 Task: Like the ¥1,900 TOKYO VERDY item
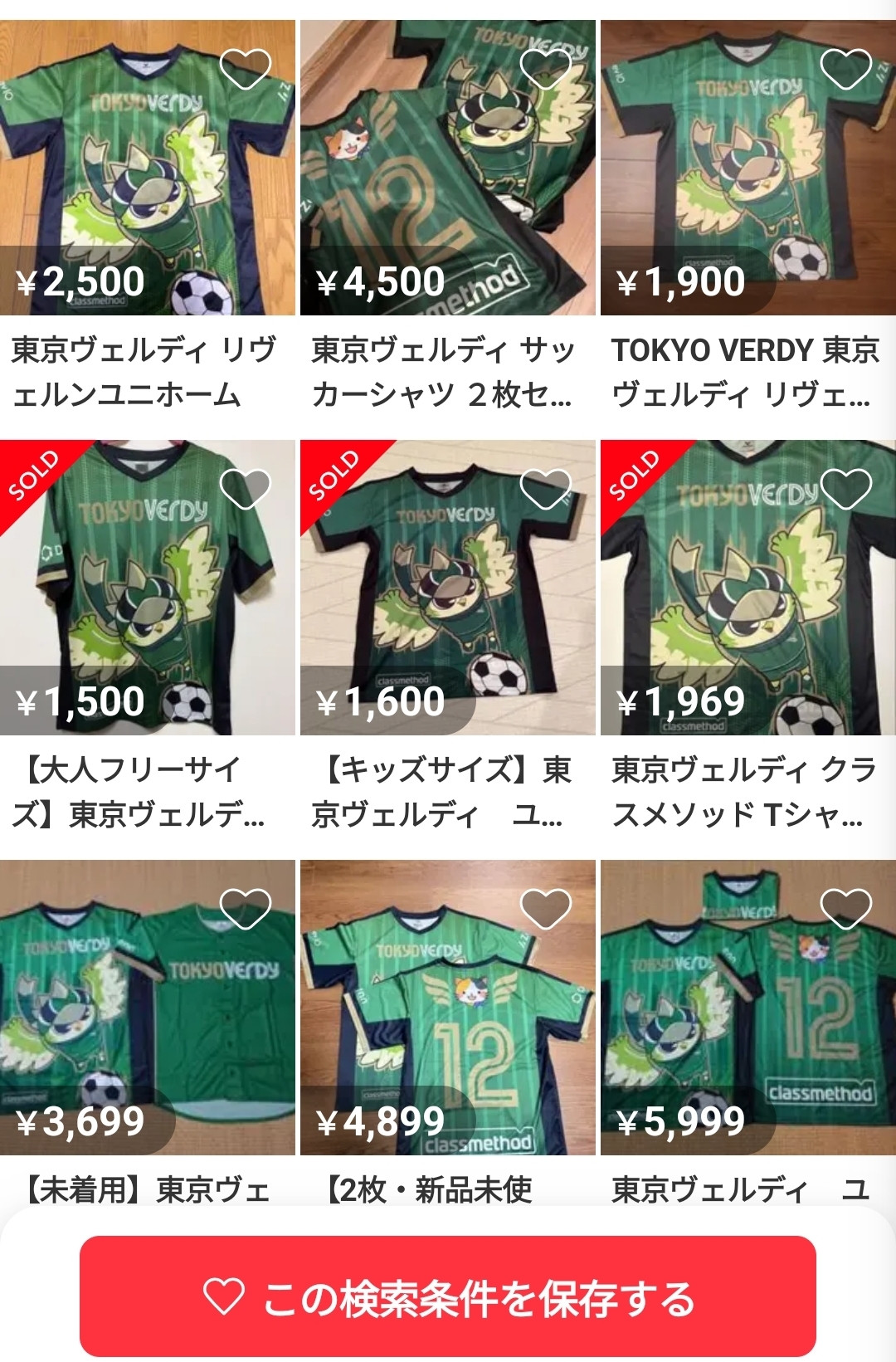click(x=846, y=69)
